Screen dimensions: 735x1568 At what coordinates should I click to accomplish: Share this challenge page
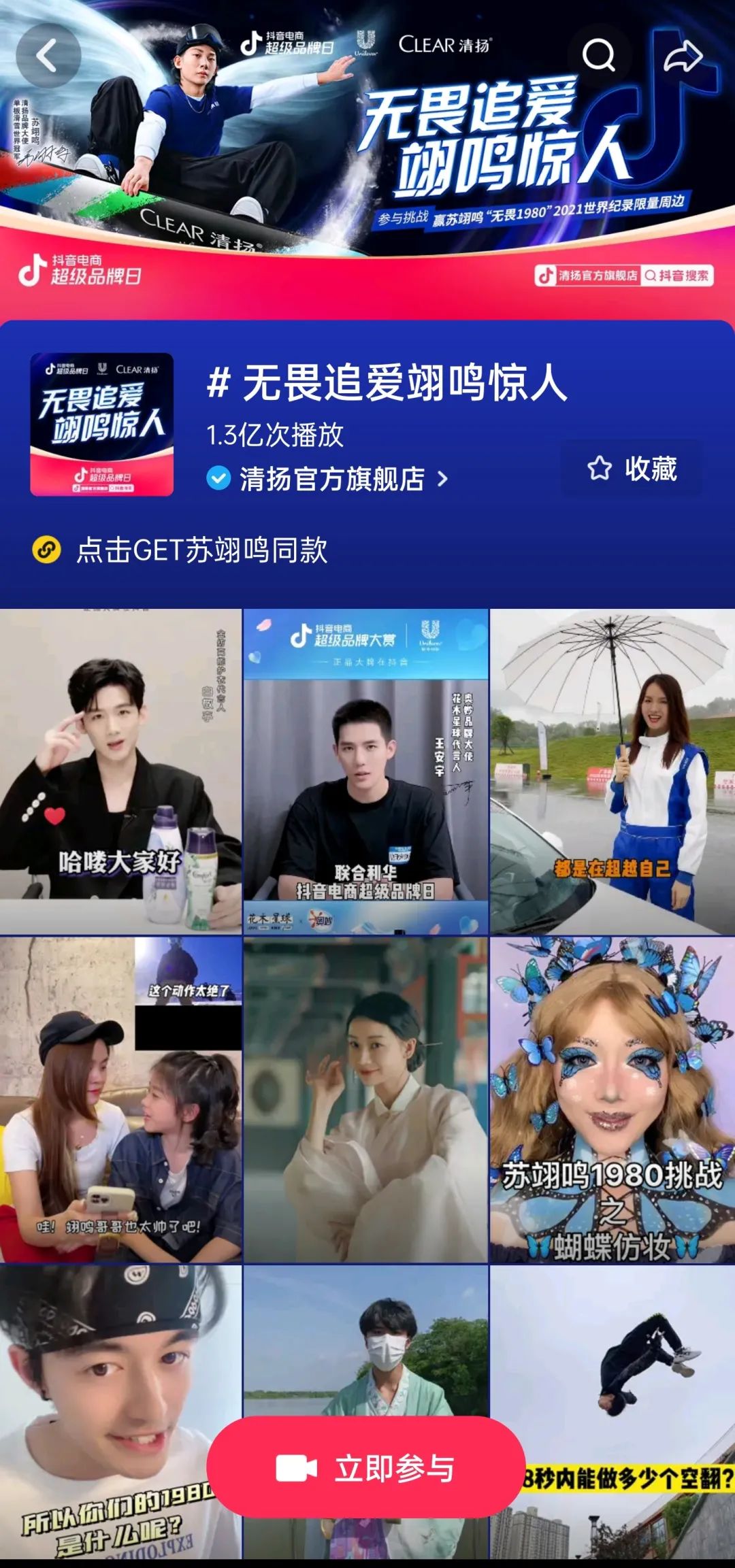(x=682, y=55)
